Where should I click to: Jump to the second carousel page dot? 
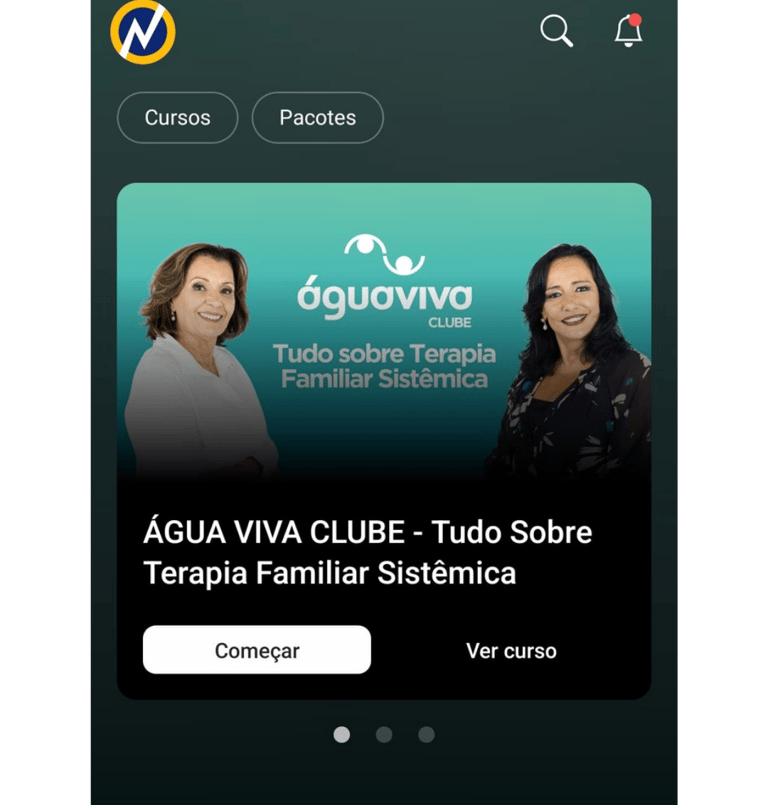(384, 735)
